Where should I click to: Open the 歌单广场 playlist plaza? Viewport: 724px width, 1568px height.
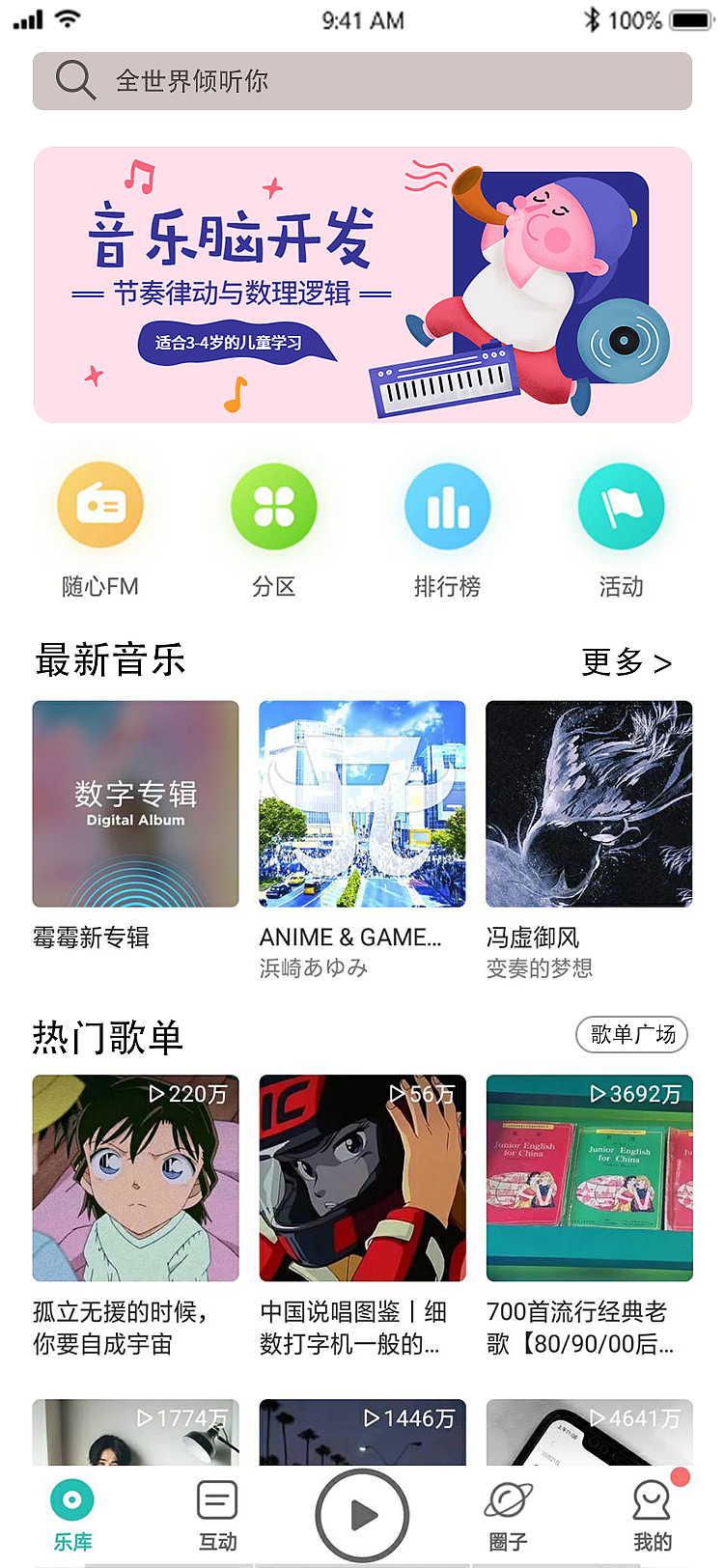pyautogui.click(x=631, y=1034)
